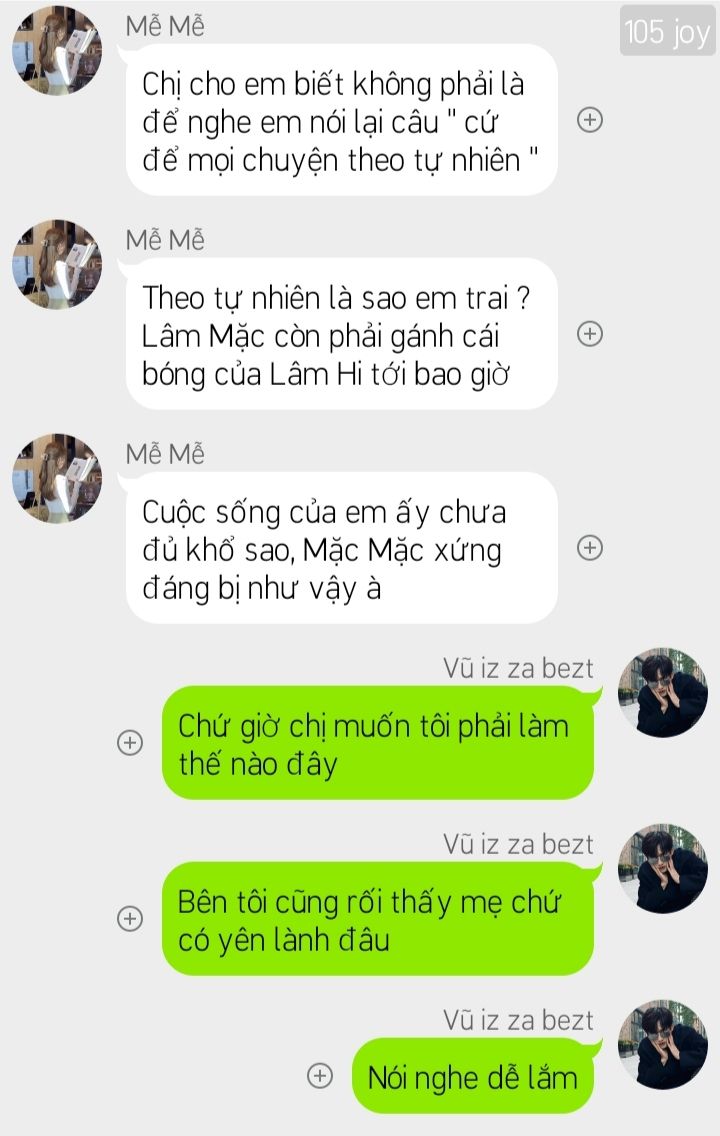Tap plus icon beside "Theo tự nhiên là sao" message
The height and width of the screenshot is (1136, 720).
tap(590, 334)
